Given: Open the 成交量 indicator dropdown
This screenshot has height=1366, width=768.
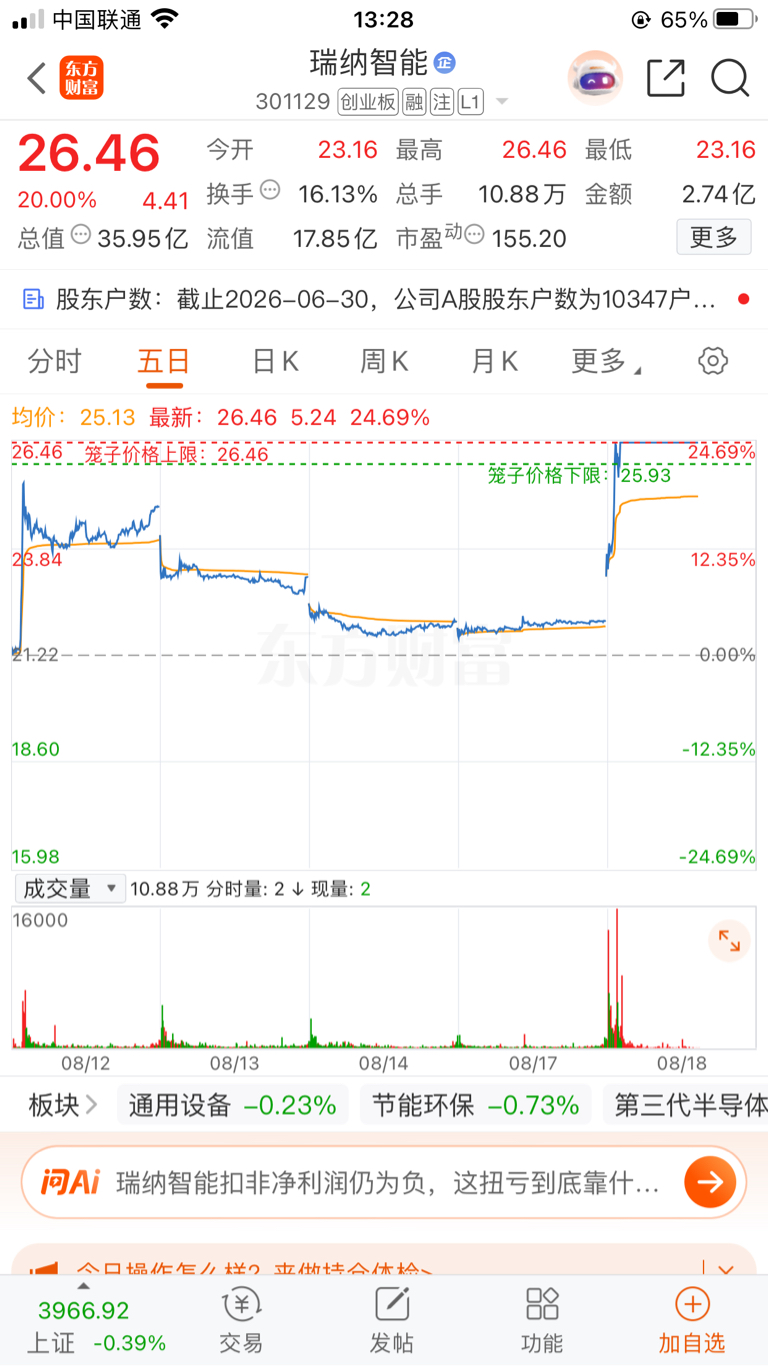Looking at the screenshot, I should click(70, 888).
